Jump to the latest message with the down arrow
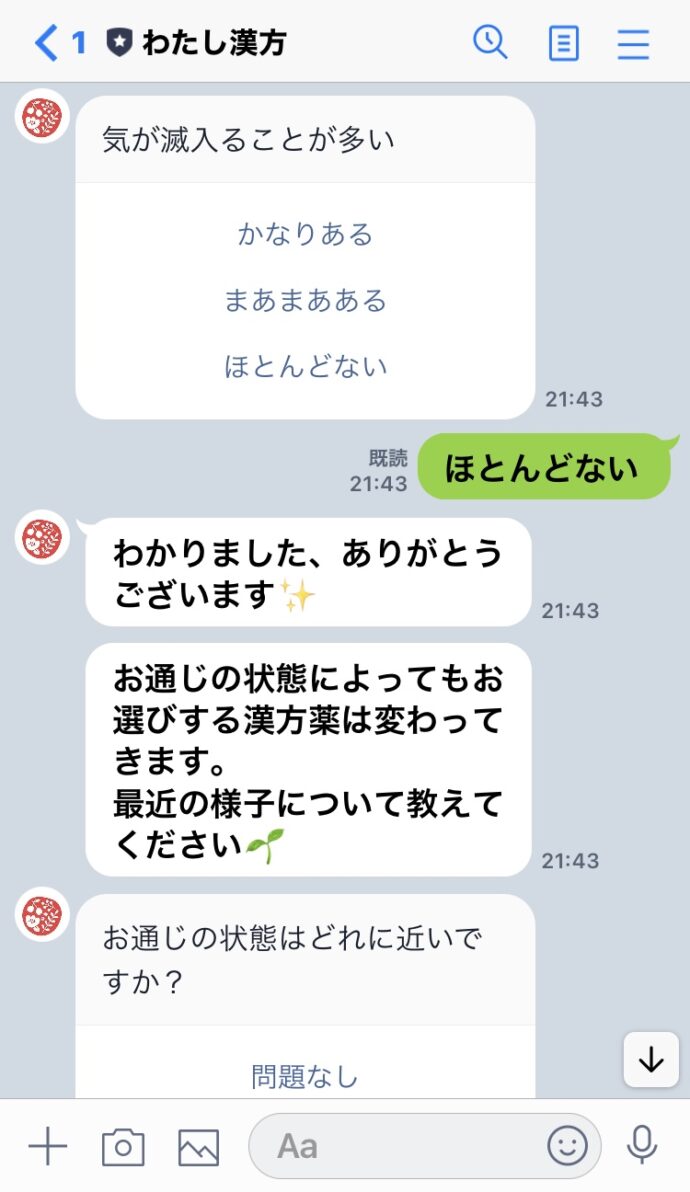 tap(651, 1060)
